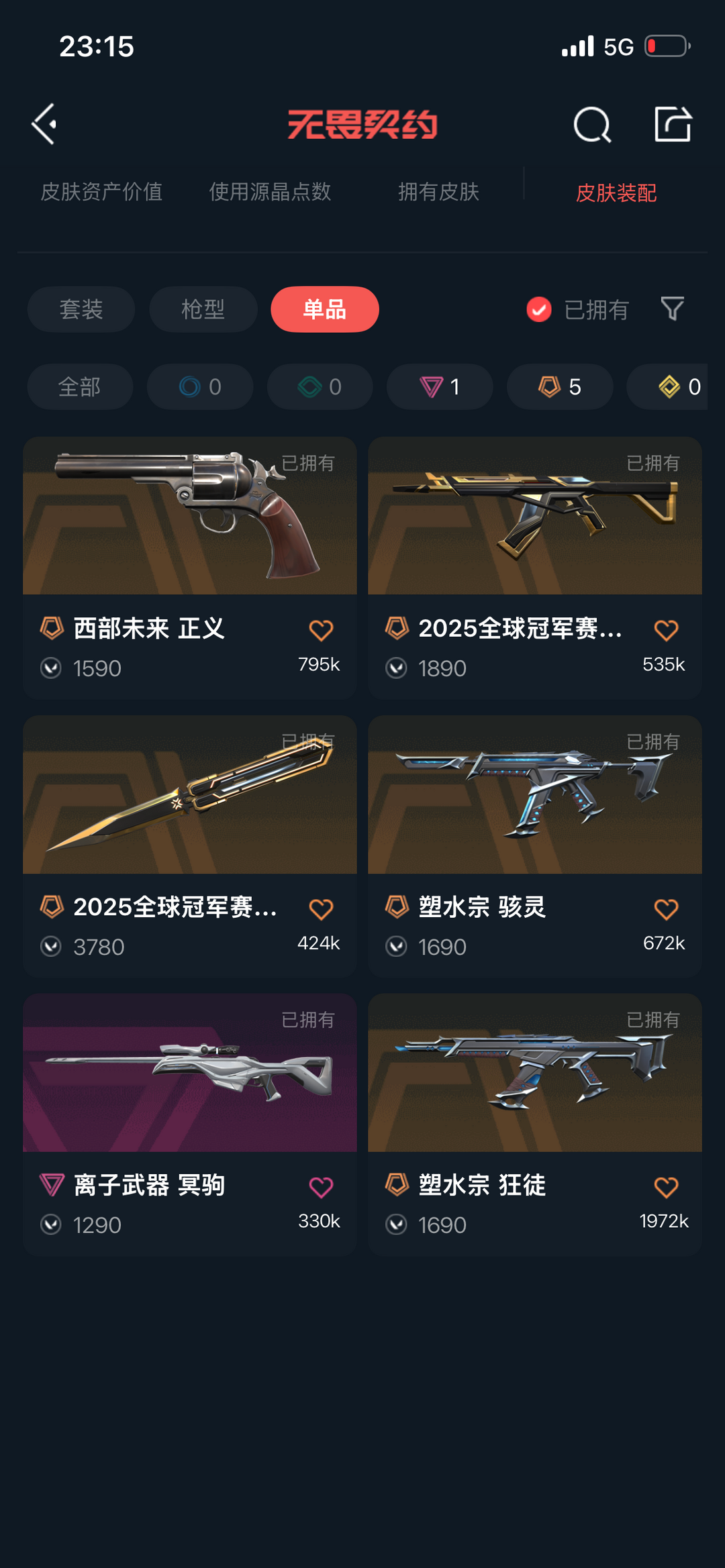Viewport: 725px width, 1568px height.
Task: Open the 拥有皮肤 tab
Action: (x=439, y=193)
